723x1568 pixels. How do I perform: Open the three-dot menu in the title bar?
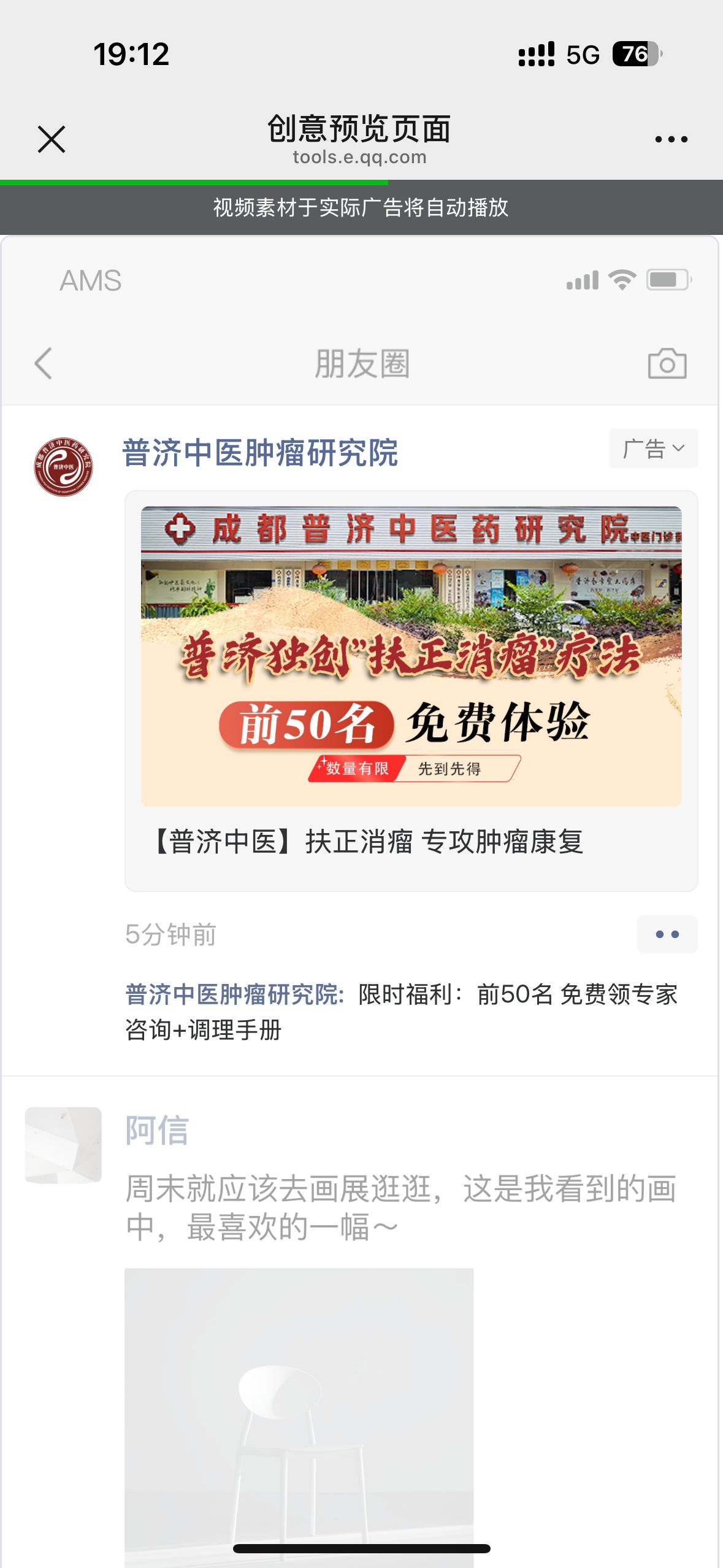click(x=671, y=139)
